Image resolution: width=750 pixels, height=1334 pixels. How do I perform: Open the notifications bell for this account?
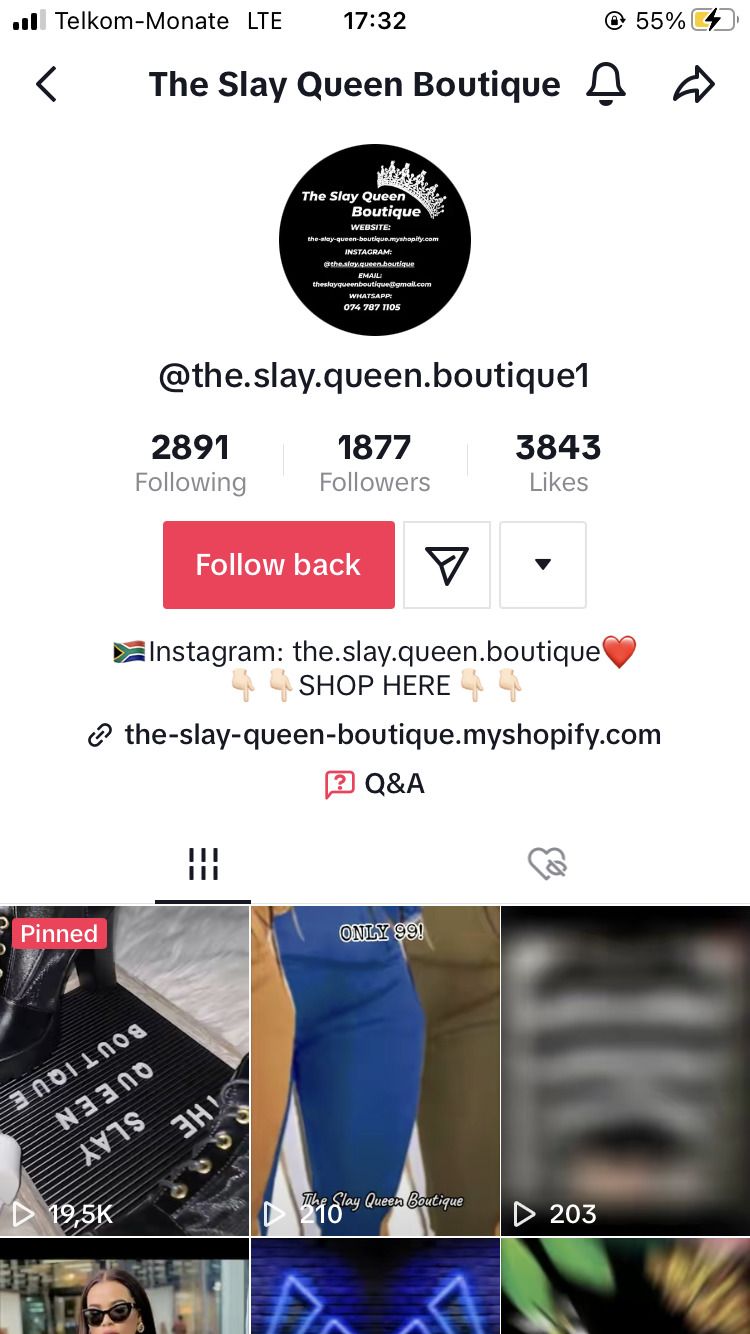tap(605, 85)
